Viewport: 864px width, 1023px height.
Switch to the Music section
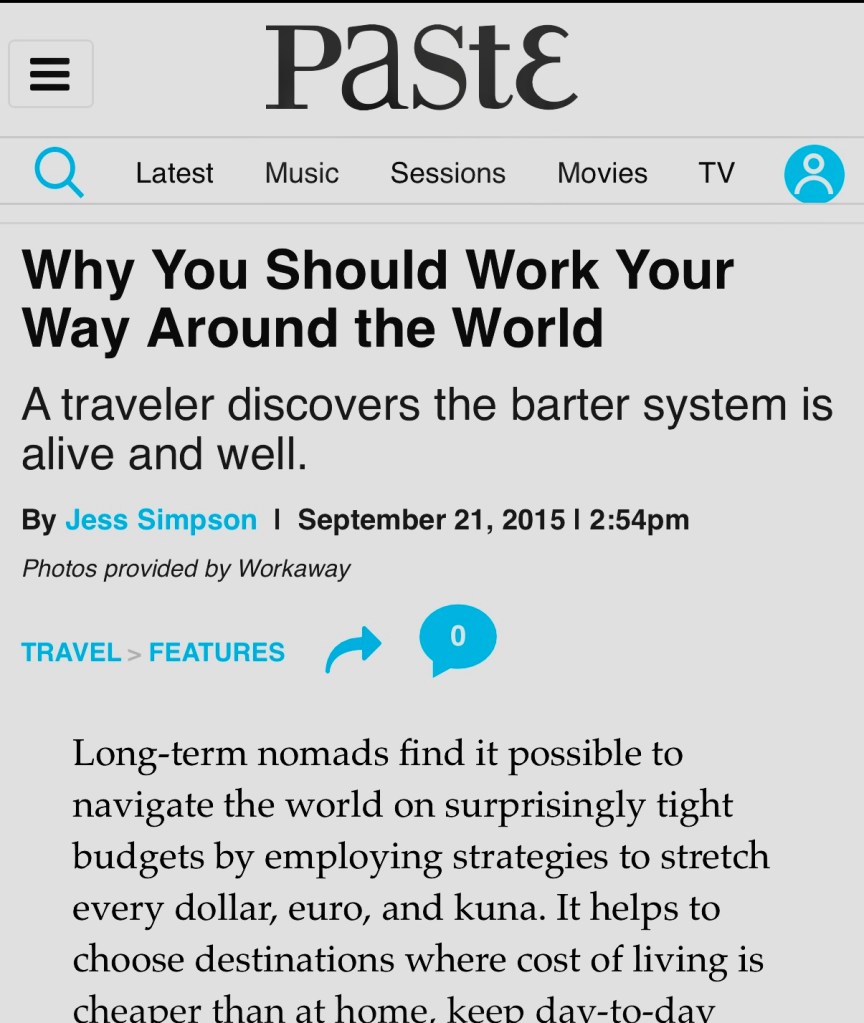click(301, 173)
